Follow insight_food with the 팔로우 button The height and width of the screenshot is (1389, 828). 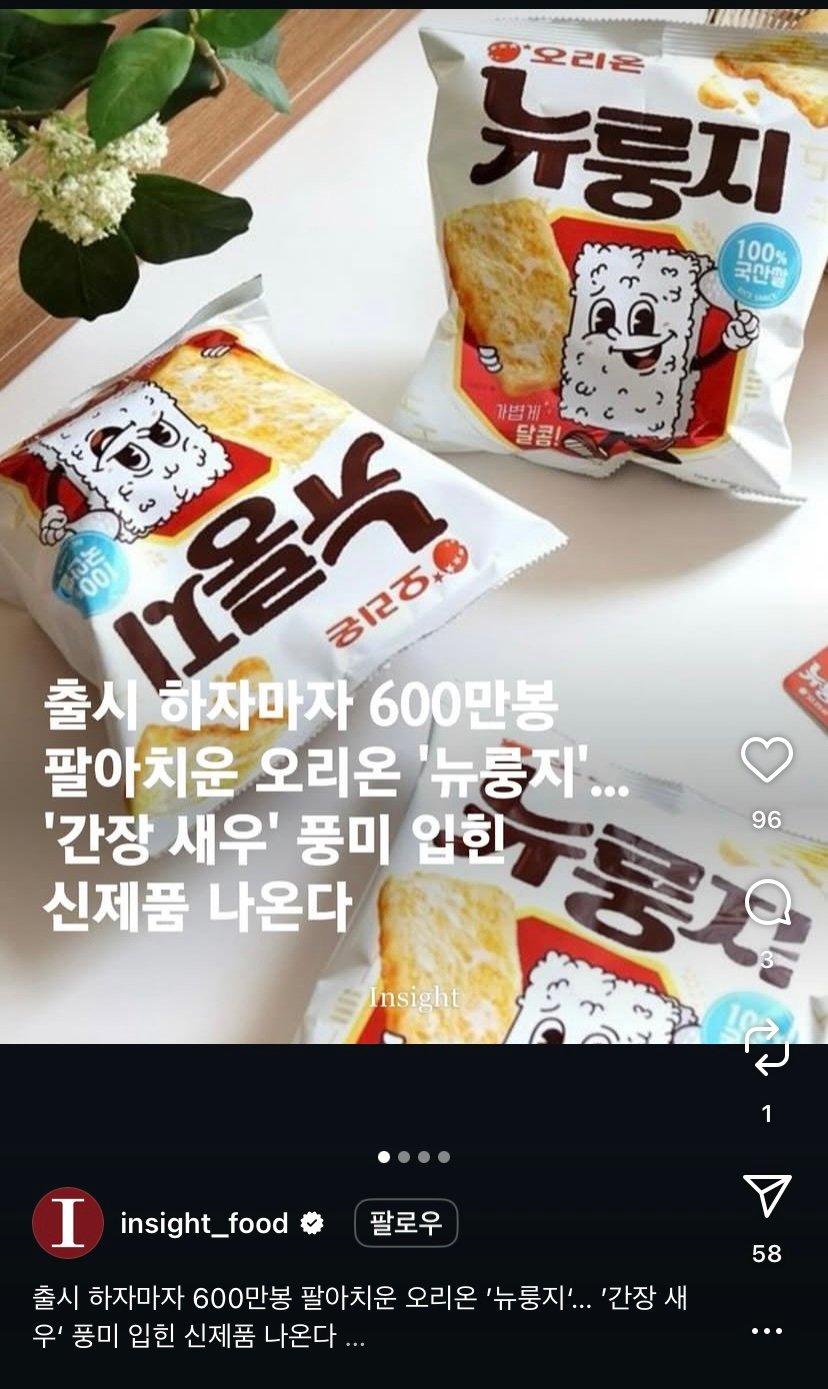[406, 1223]
